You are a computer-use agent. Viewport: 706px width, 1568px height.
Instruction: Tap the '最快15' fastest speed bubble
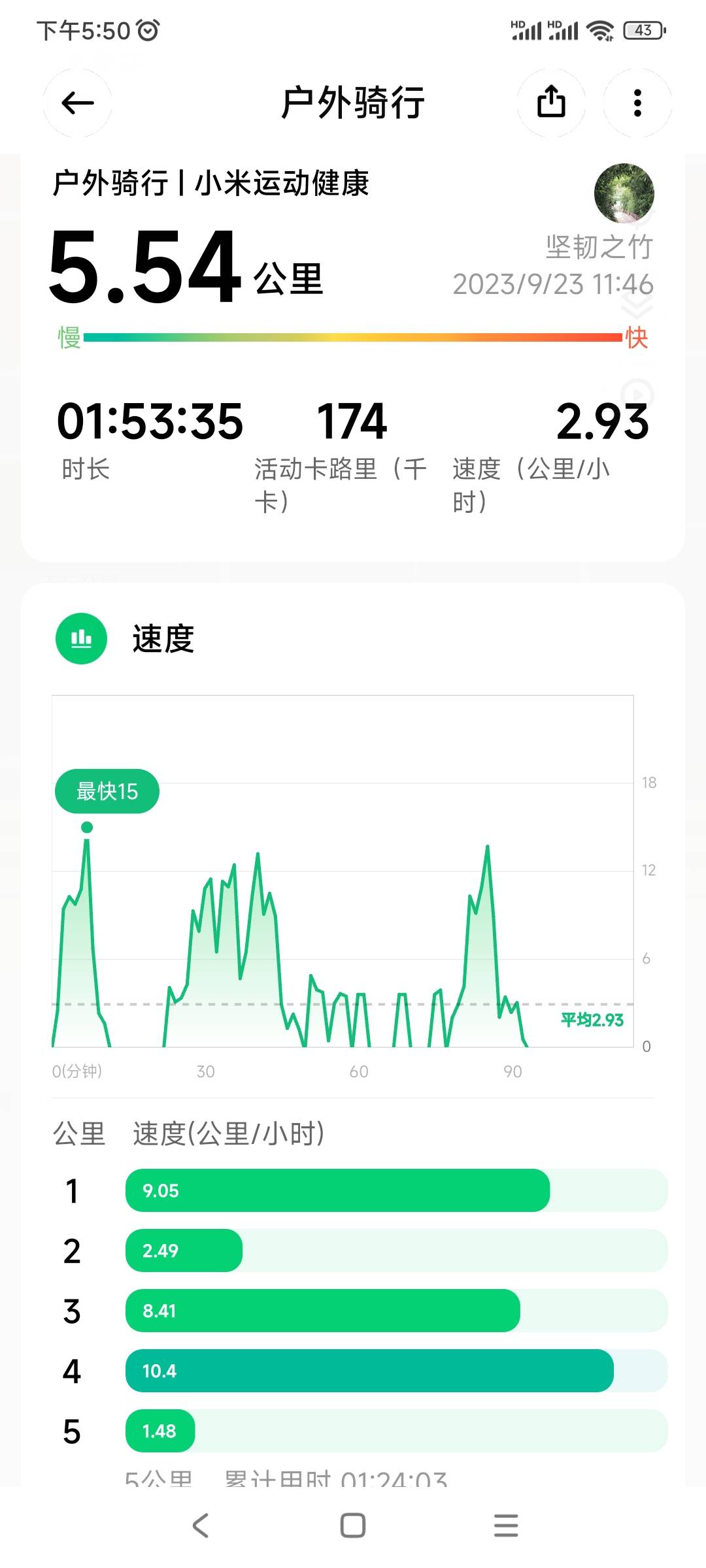pos(107,791)
